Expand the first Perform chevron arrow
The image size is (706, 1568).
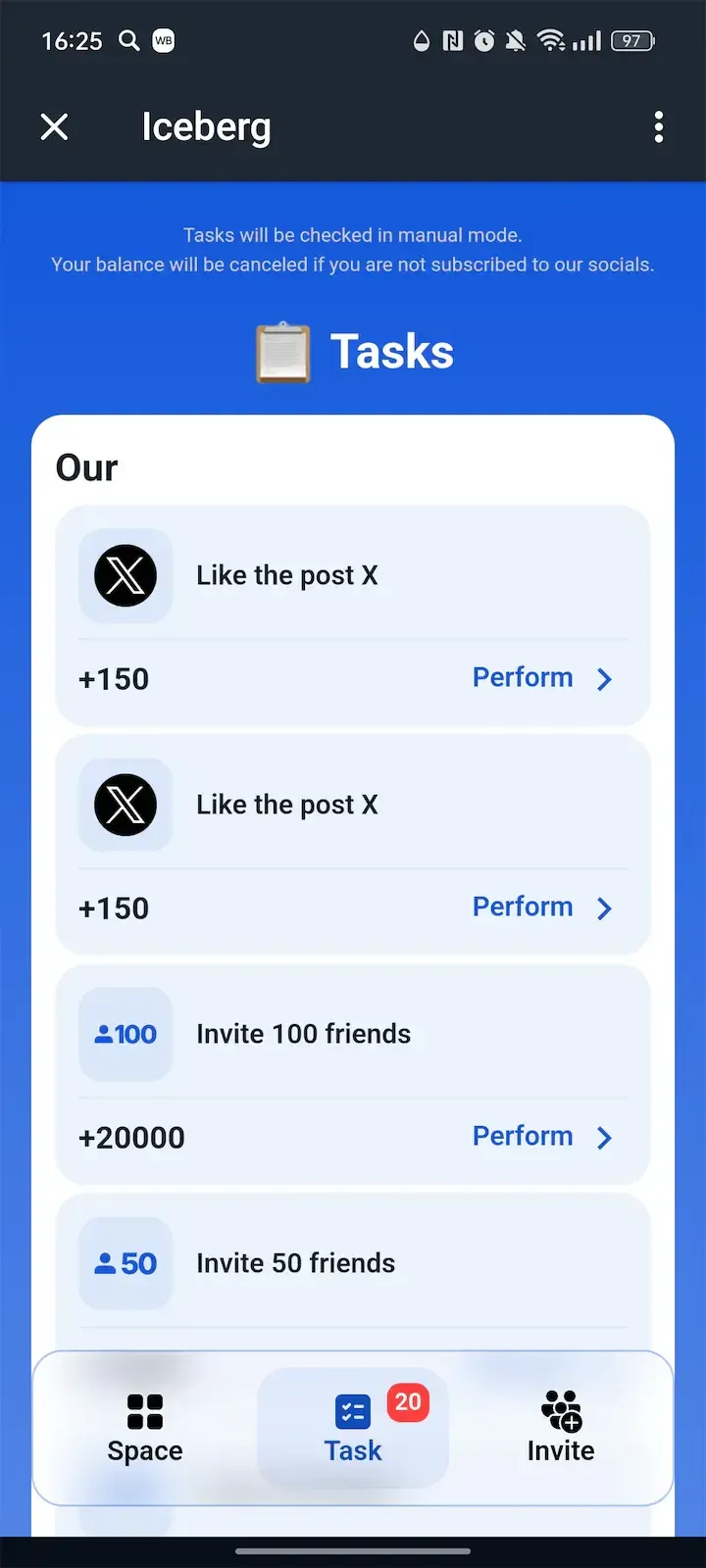(604, 678)
